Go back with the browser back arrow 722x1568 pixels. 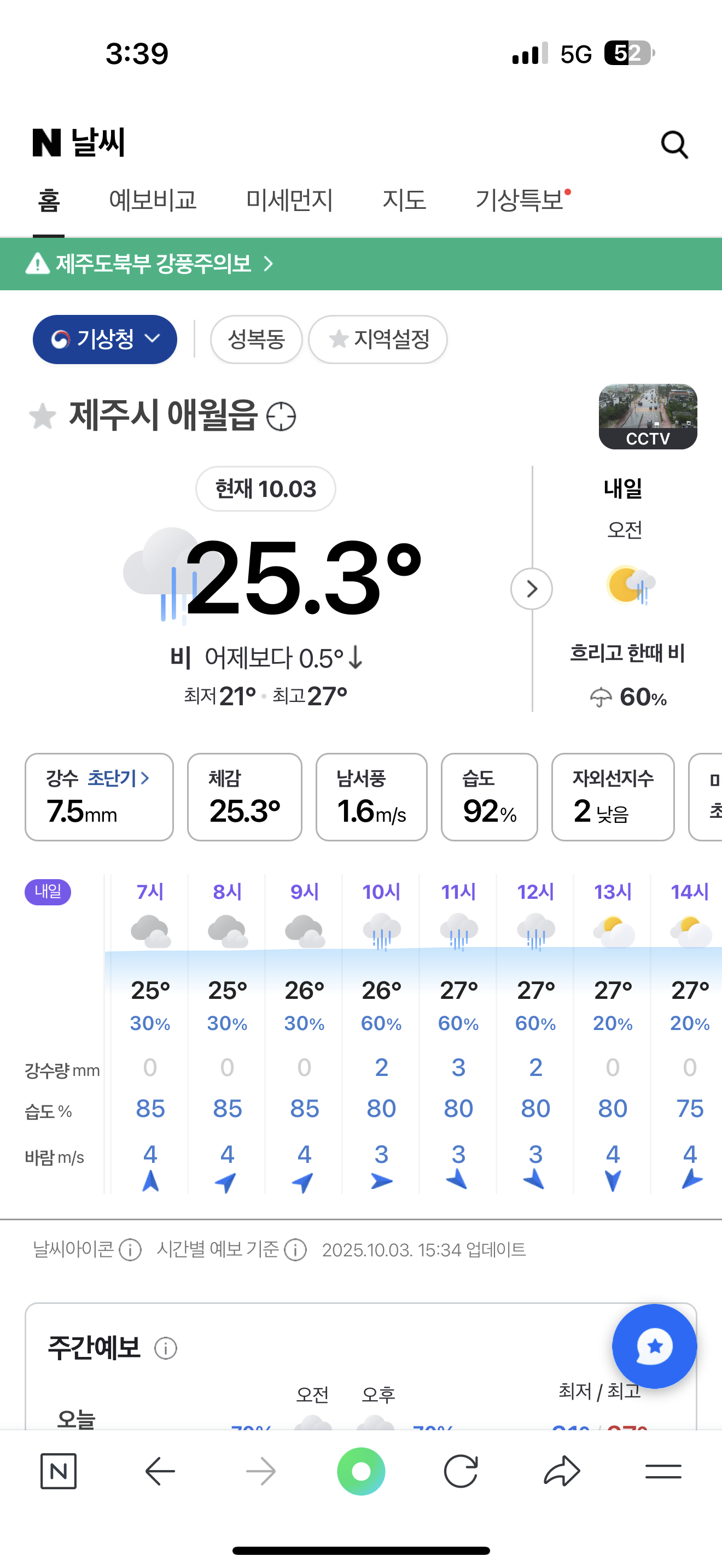160,1471
